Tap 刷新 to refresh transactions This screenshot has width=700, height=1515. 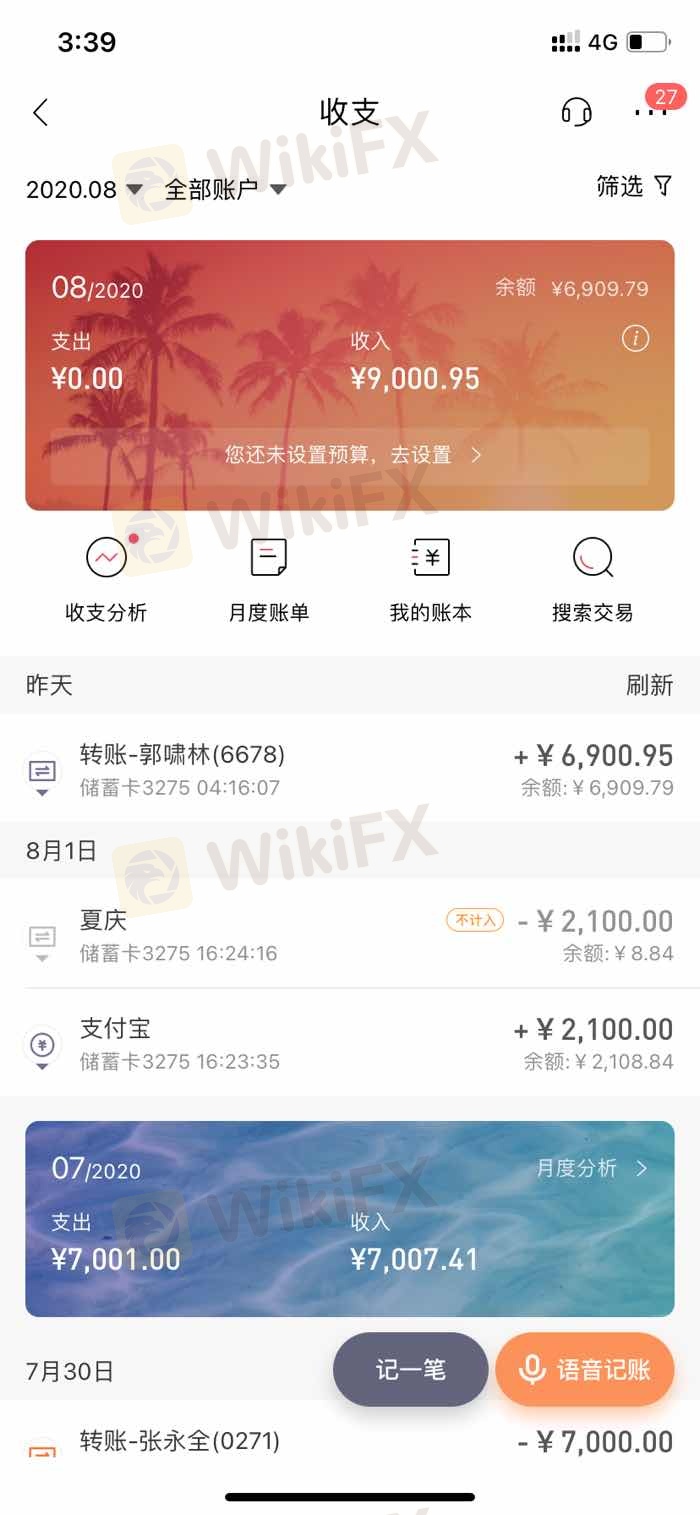[x=649, y=685]
